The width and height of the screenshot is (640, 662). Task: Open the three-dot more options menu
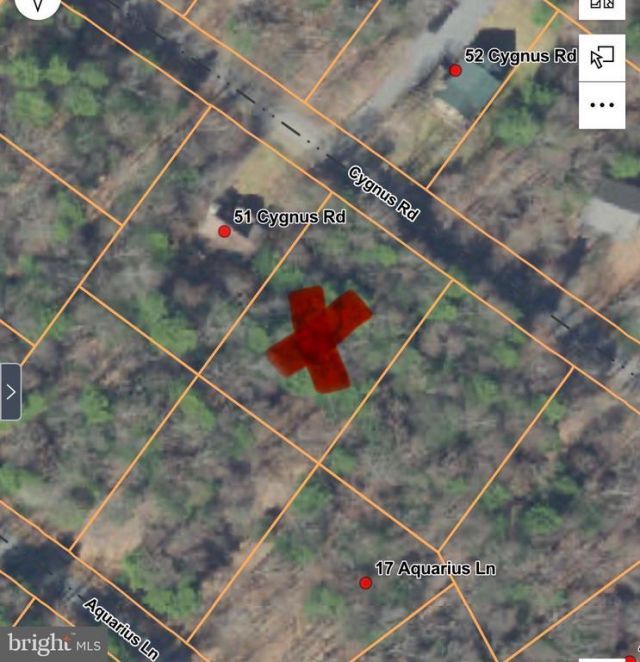[x=602, y=104]
